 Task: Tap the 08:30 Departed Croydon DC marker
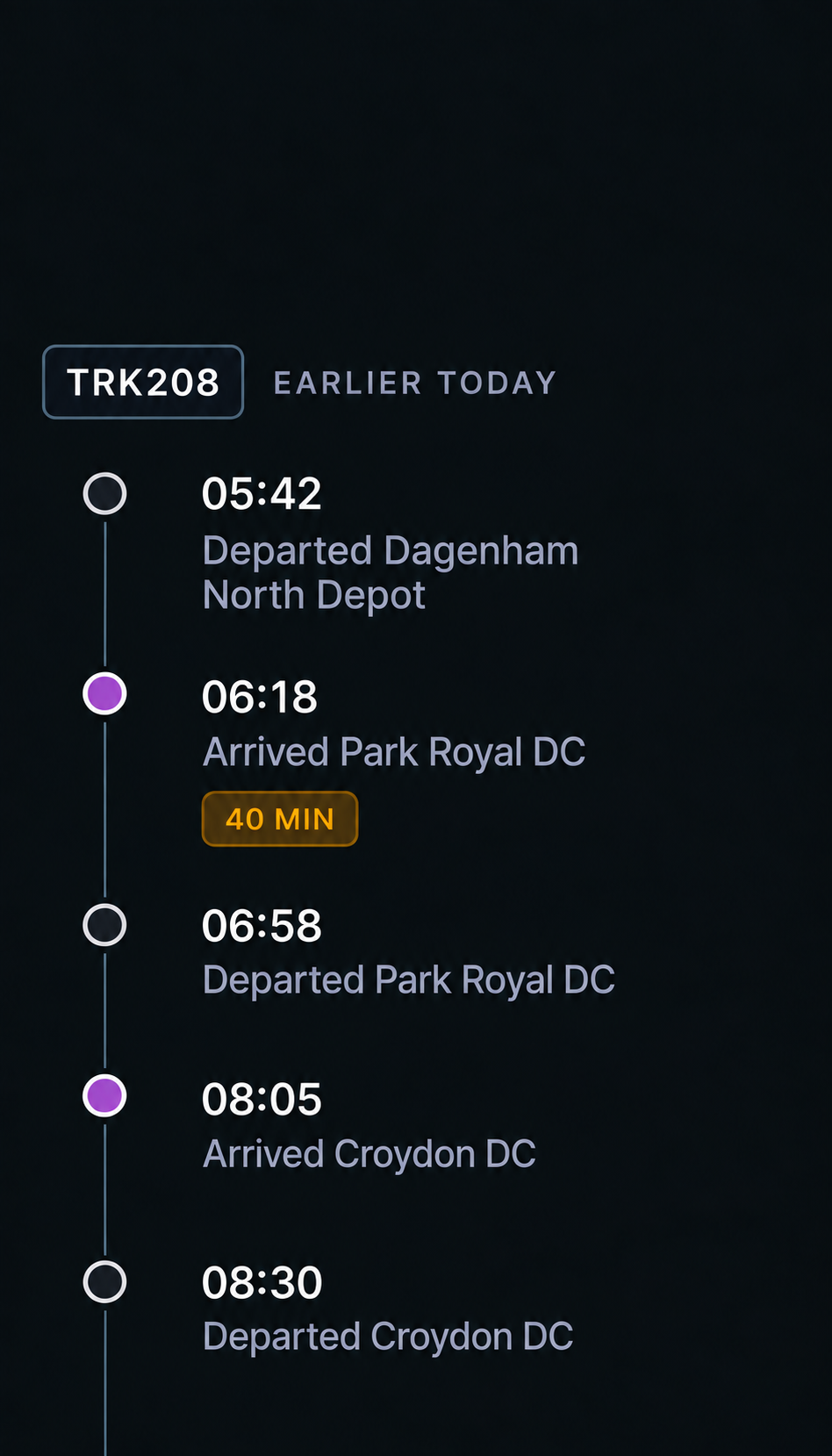point(104,1281)
